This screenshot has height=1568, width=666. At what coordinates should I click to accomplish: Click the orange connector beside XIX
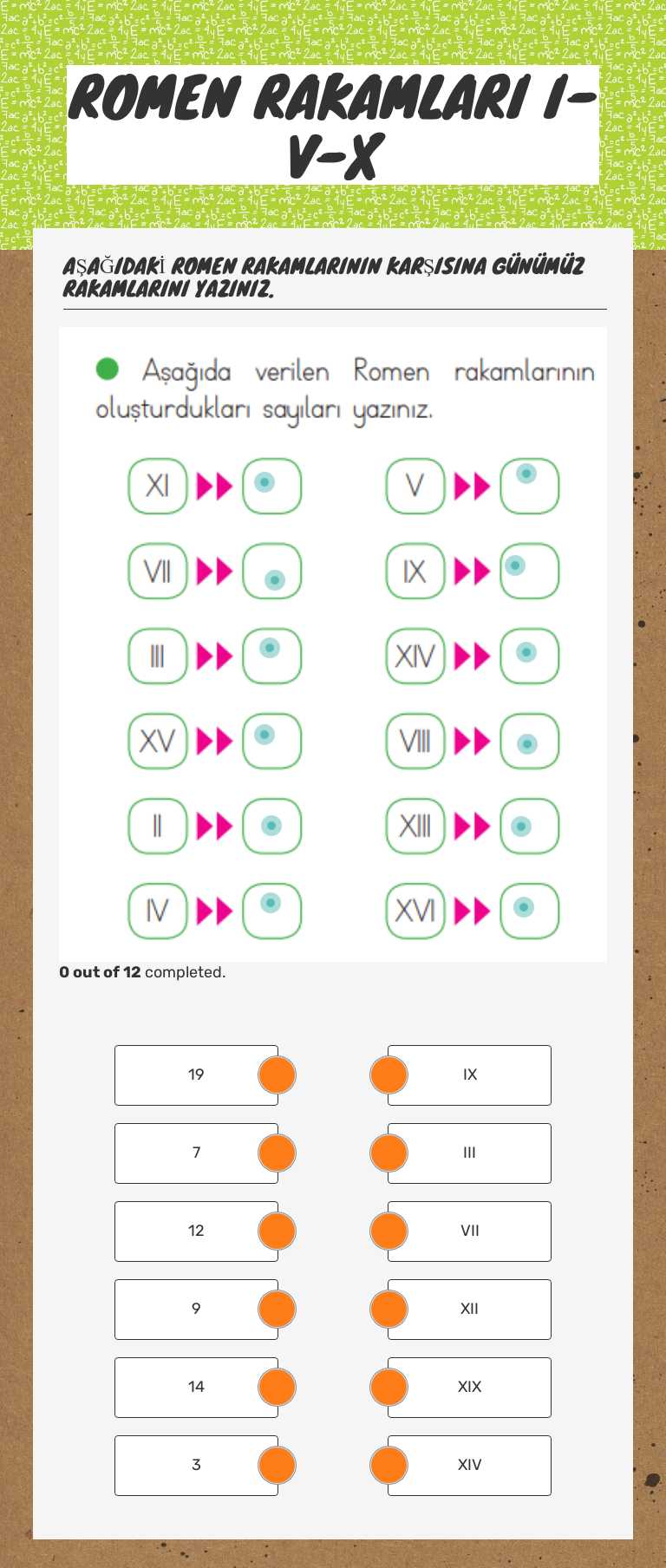(x=389, y=1387)
